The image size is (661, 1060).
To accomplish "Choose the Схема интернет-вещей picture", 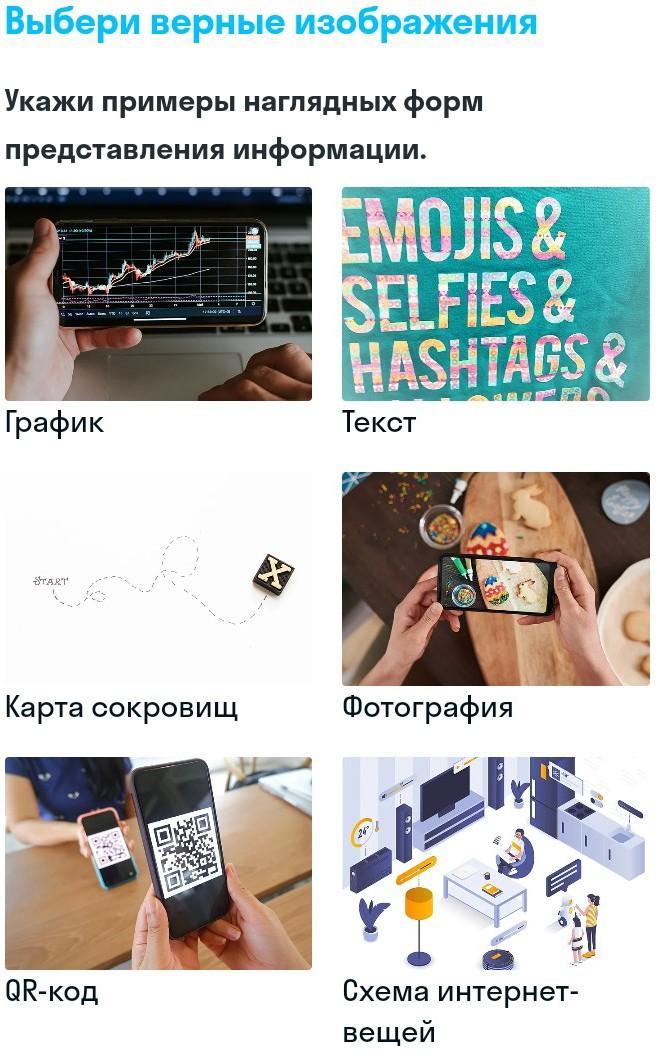I will [x=495, y=862].
